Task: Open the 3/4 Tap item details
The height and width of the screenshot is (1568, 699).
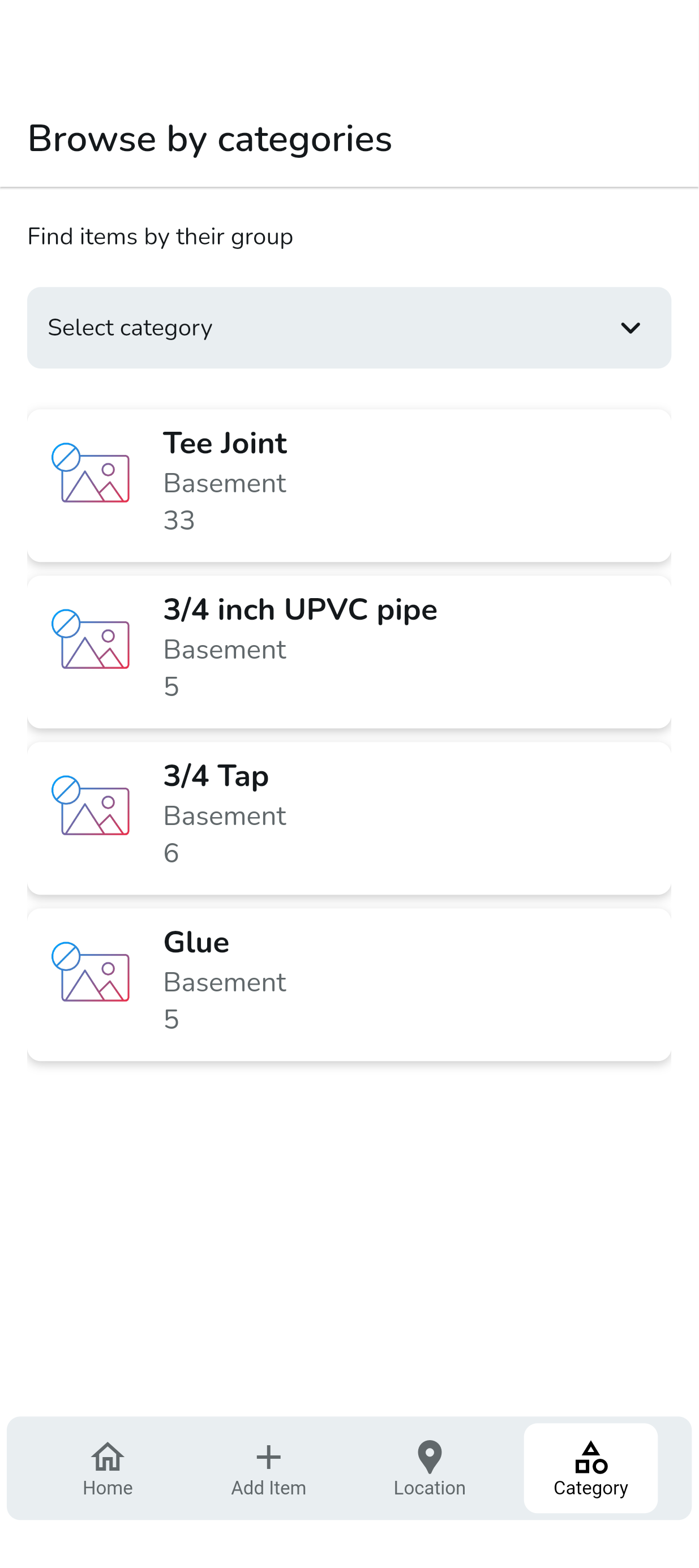Action: click(x=349, y=815)
